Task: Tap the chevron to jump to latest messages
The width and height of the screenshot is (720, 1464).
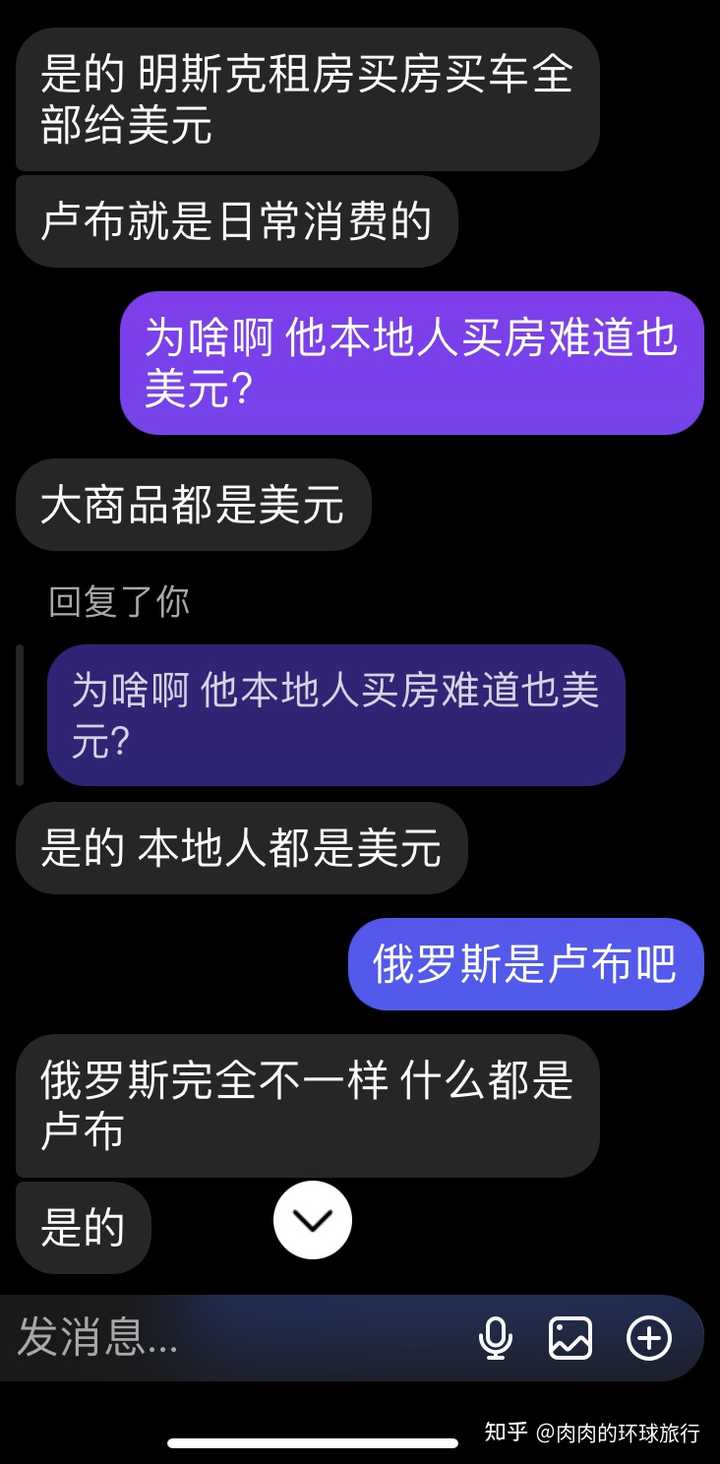Action: tap(313, 1219)
